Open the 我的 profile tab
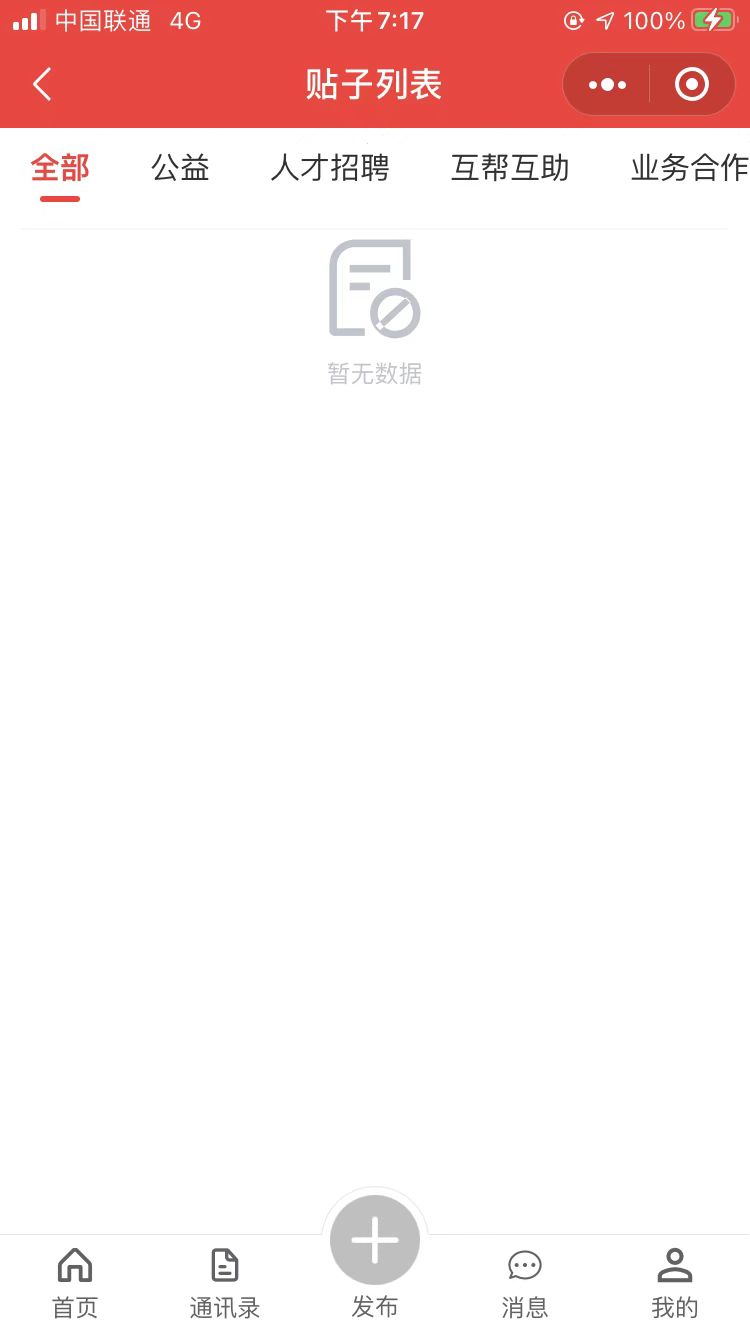The image size is (750, 1334). pyautogui.click(x=675, y=1282)
